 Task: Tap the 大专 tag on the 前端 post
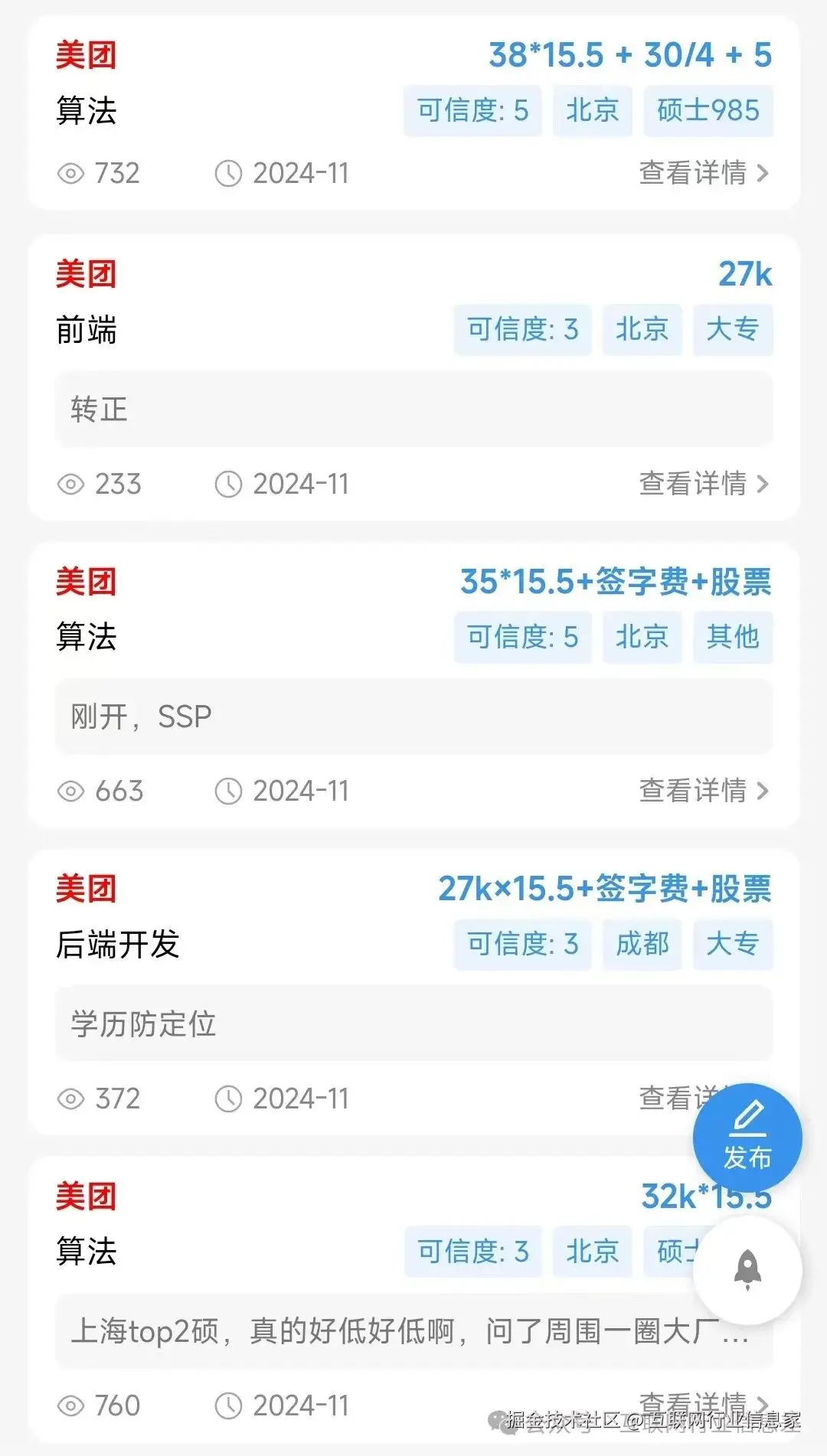click(732, 331)
